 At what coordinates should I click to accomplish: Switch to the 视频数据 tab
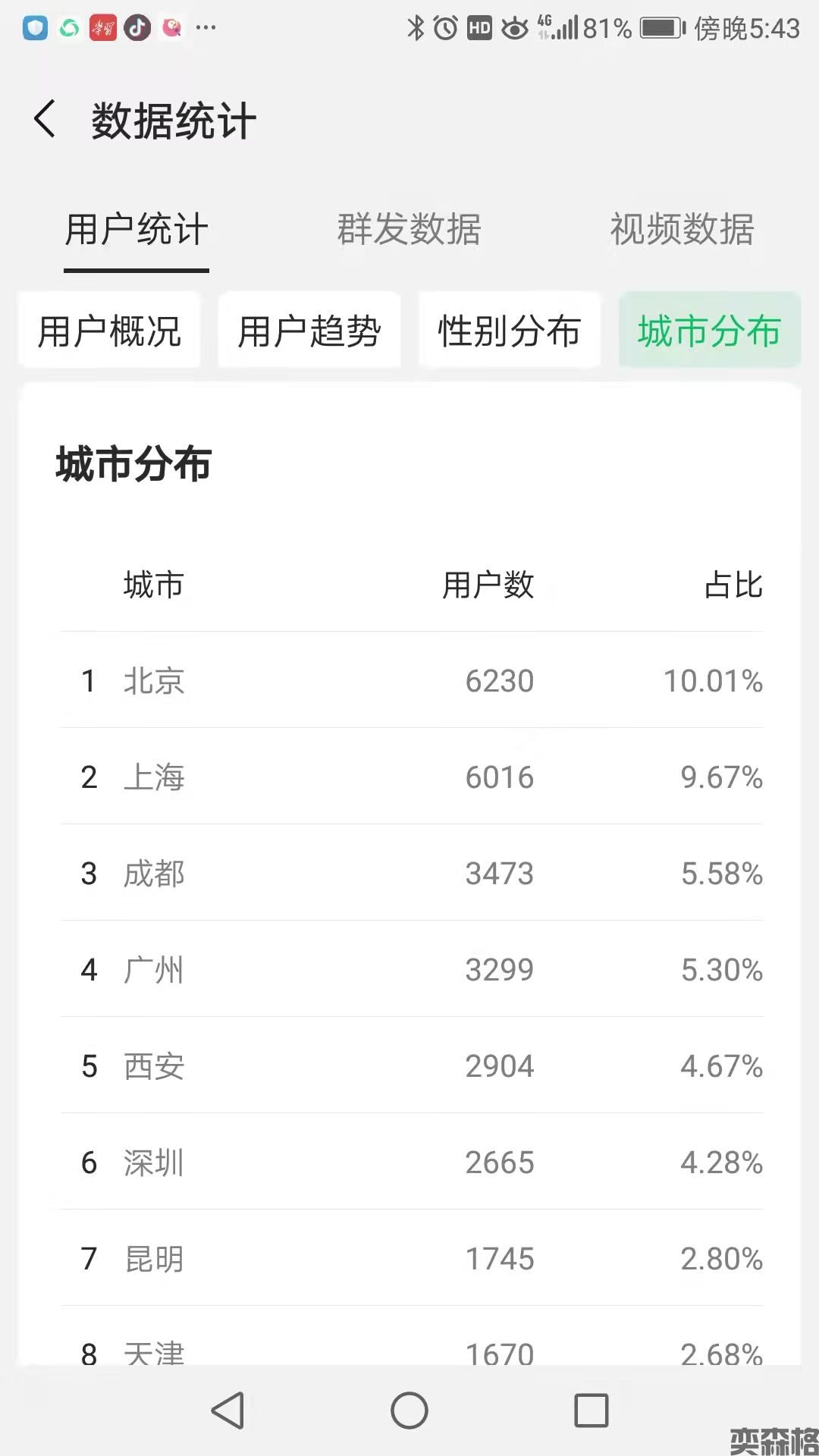pyautogui.click(x=682, y=230)
